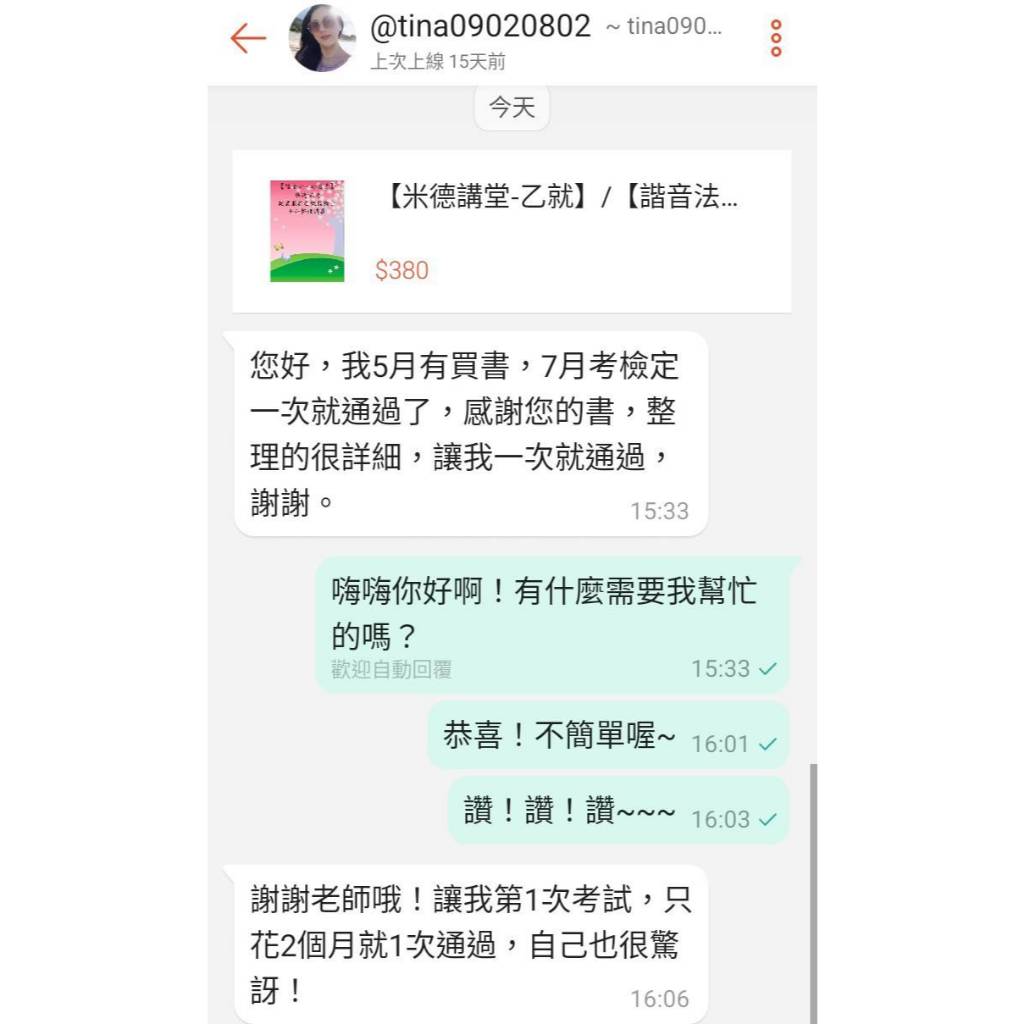Open the three-dot overflow menu
1024x1024 pixels.
776,38
